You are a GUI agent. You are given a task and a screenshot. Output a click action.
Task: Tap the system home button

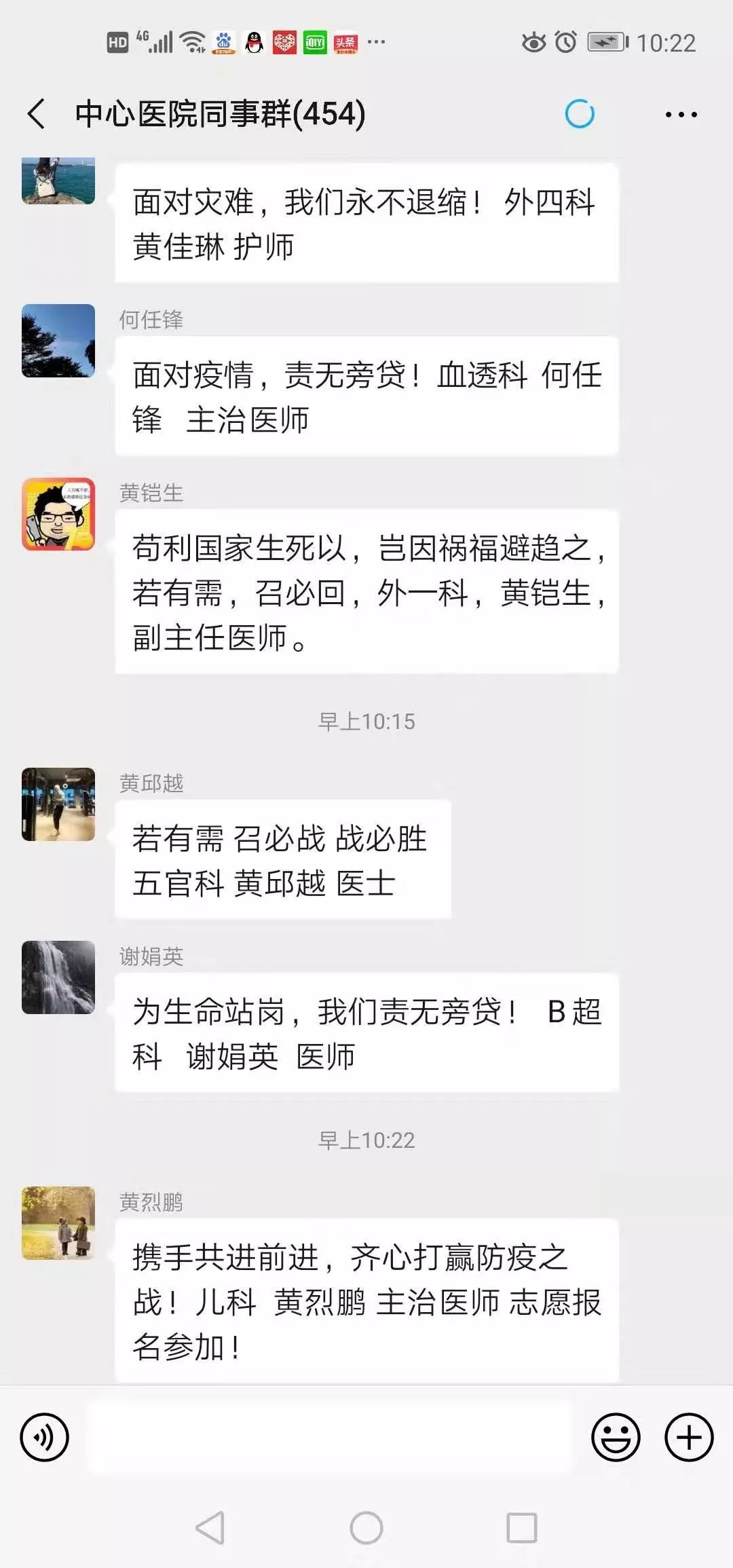(366, 1528)
